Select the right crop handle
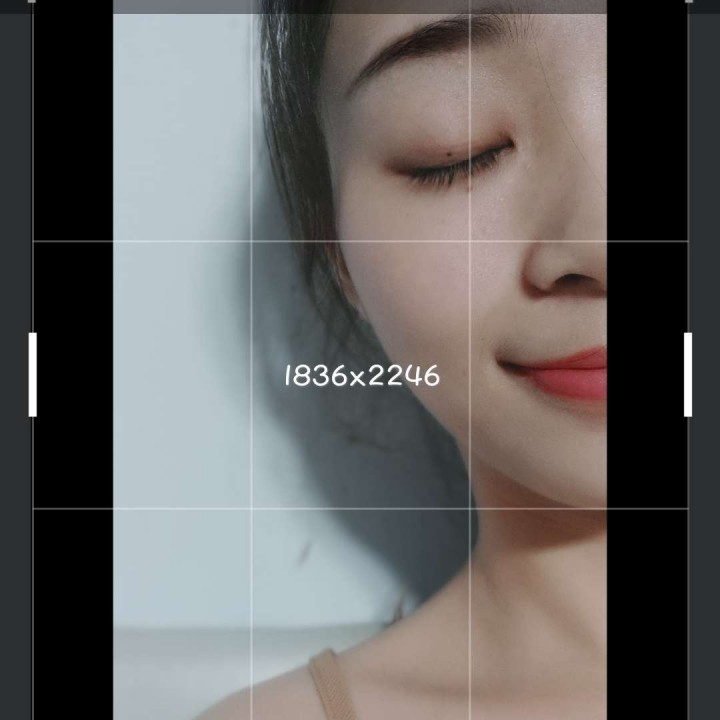This screenshot has height=720, width=720. 687,374
